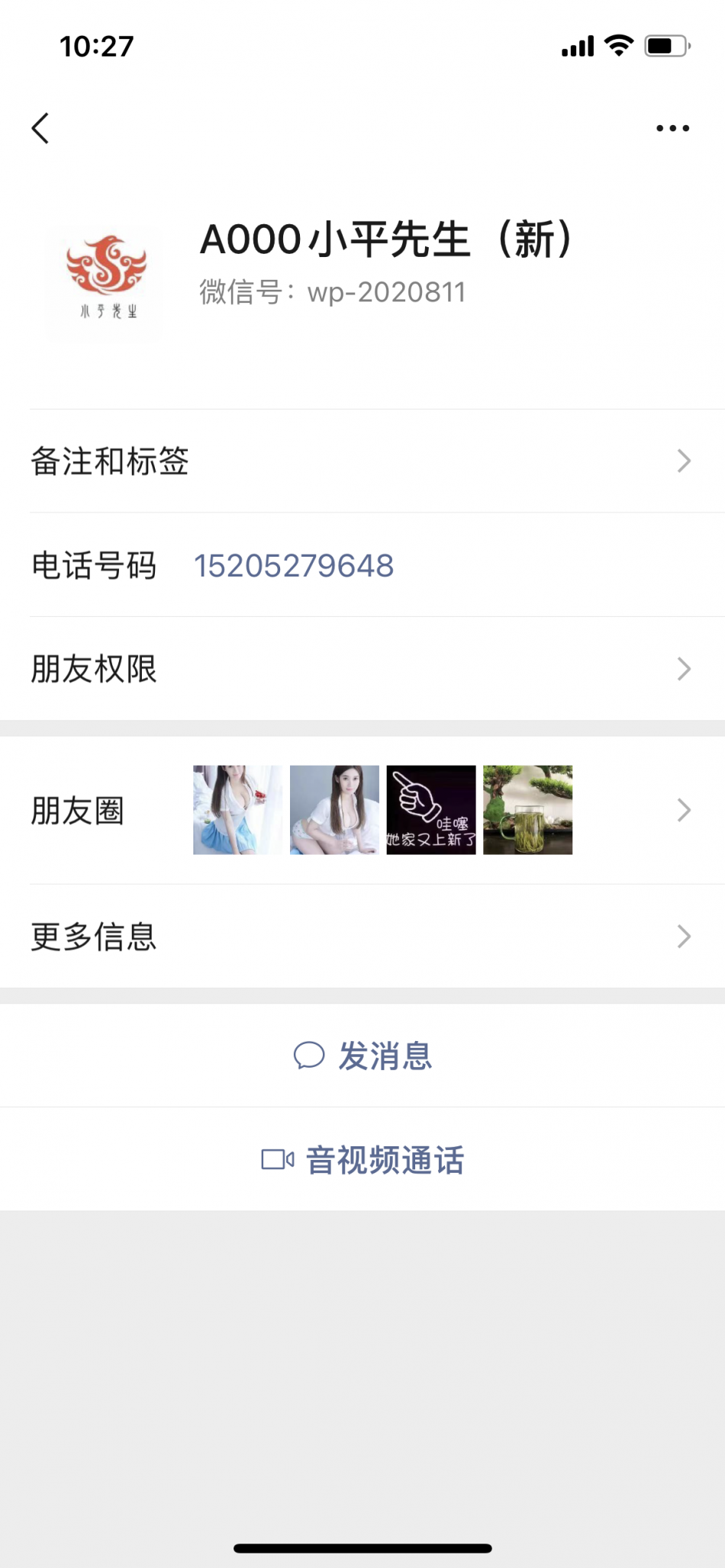Viewport: 725px width, 1568px height.
Task: Go back to the previous screen
Action: 41,128
